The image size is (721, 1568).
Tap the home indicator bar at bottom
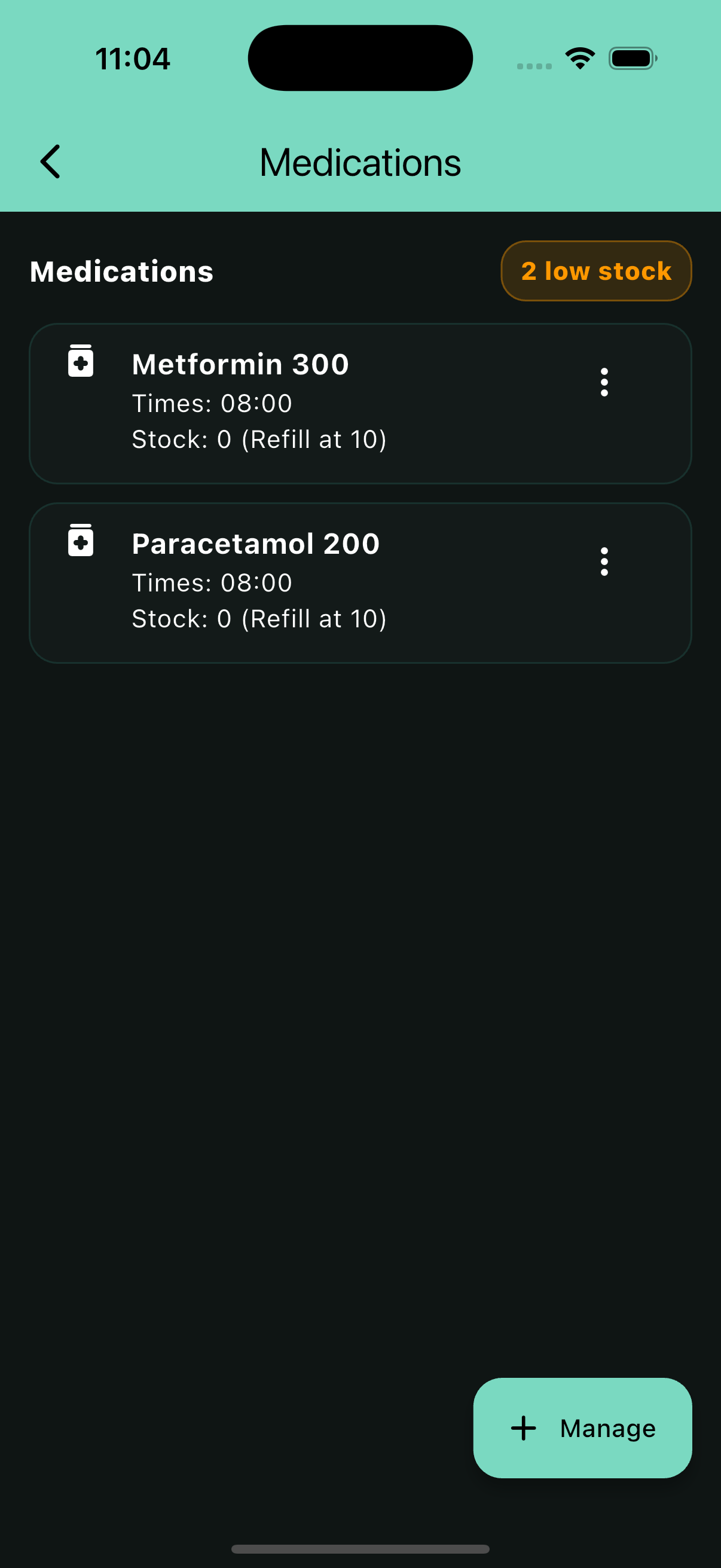tap(360, 1546)
